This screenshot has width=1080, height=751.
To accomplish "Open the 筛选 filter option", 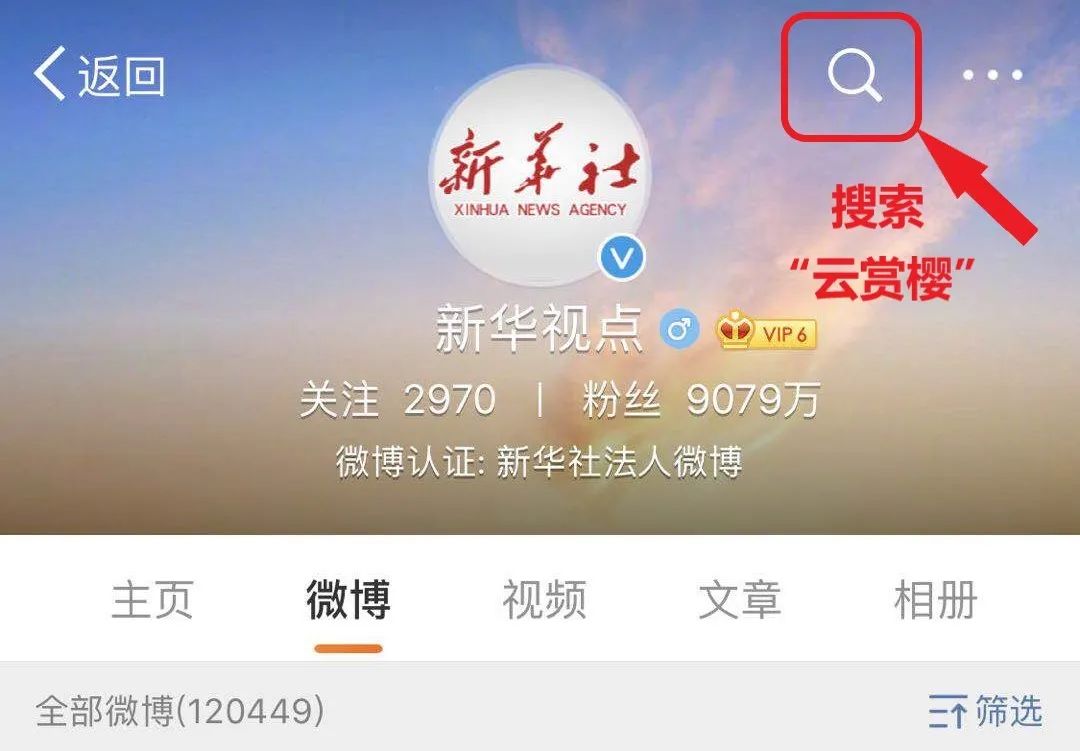I will point(986,712).
